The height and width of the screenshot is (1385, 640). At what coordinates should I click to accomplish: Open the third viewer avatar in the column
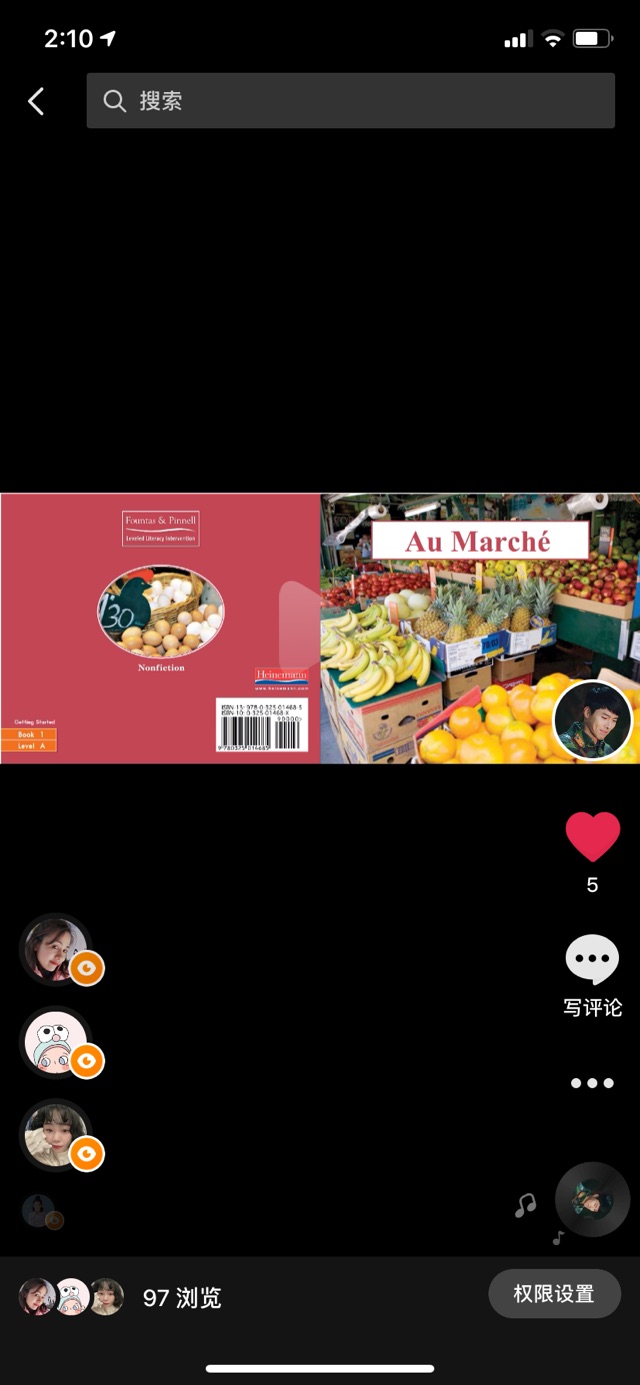(56, 1135)
